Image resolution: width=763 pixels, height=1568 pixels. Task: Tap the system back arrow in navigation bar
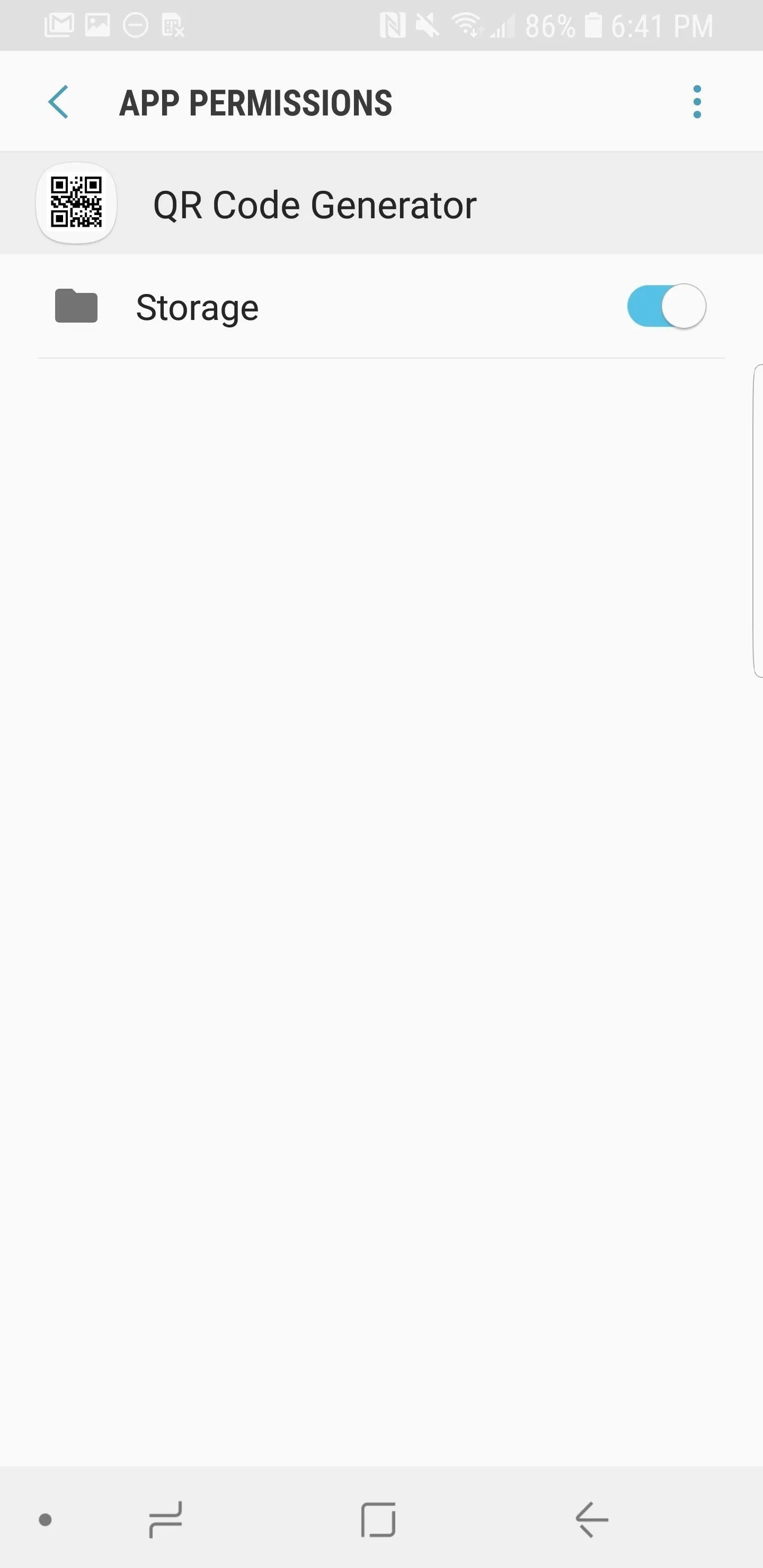point(591,1519)
